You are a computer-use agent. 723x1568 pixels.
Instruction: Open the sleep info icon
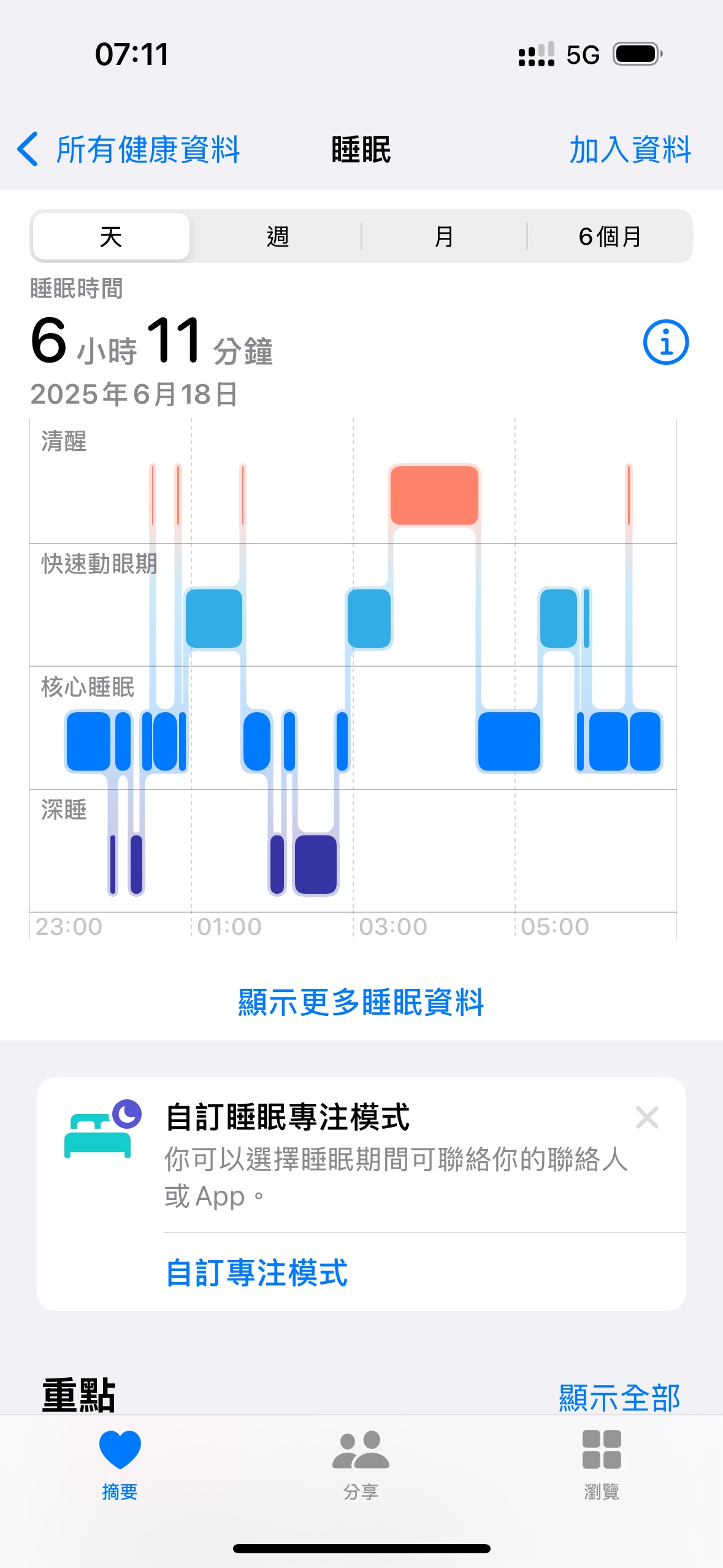[x=665, y=342]
